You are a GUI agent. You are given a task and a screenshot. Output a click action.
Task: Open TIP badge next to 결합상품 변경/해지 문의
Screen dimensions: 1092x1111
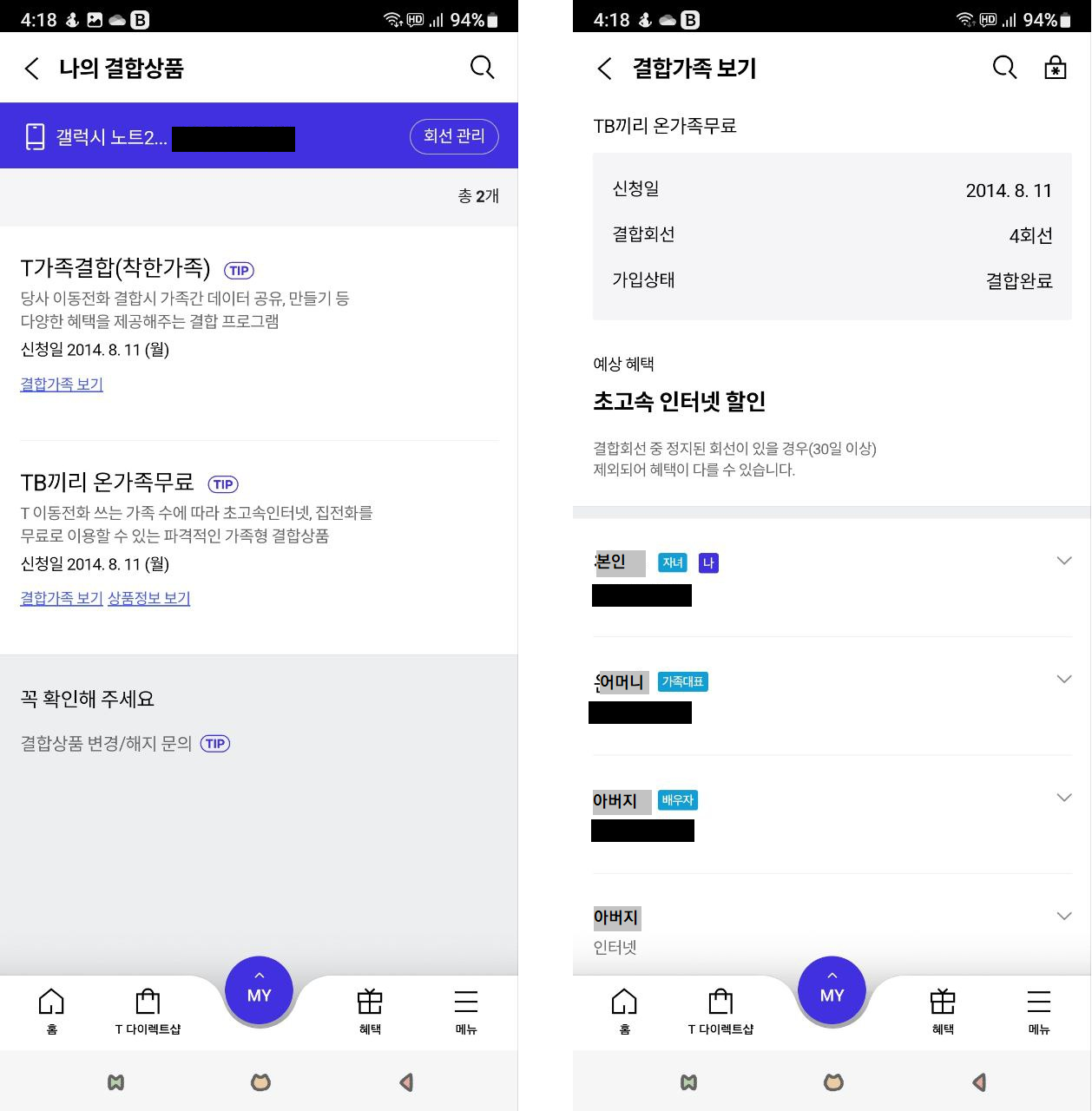(x=215, y=743)
